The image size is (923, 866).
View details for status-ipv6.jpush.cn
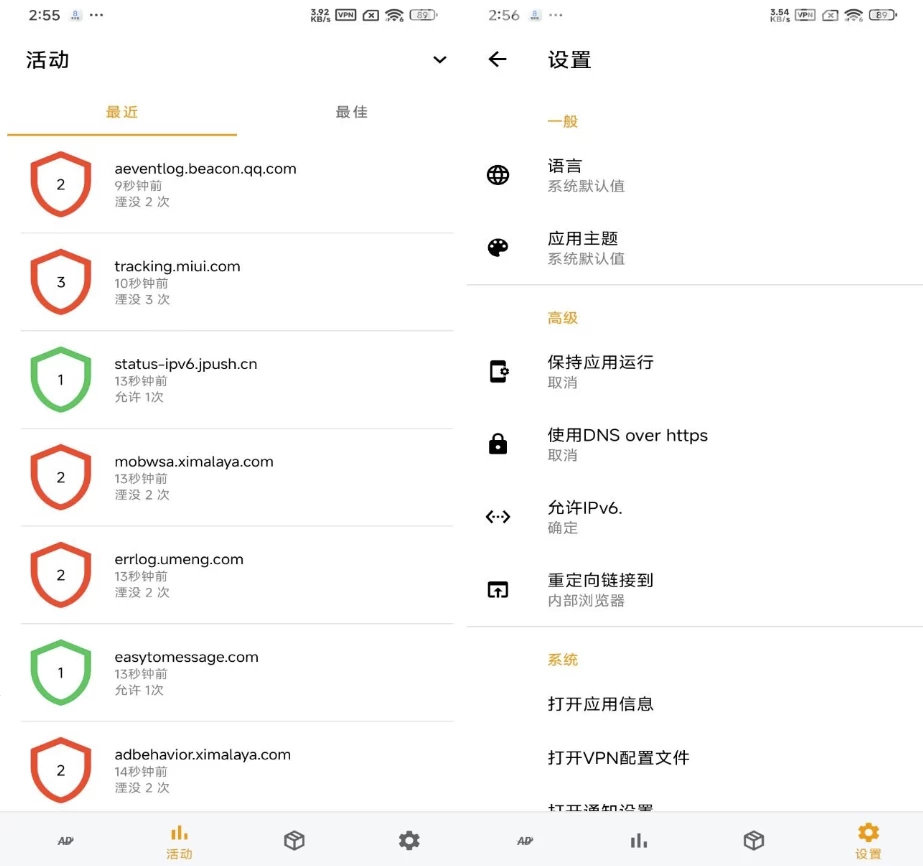pyautogui.click(x=185, y=380)
